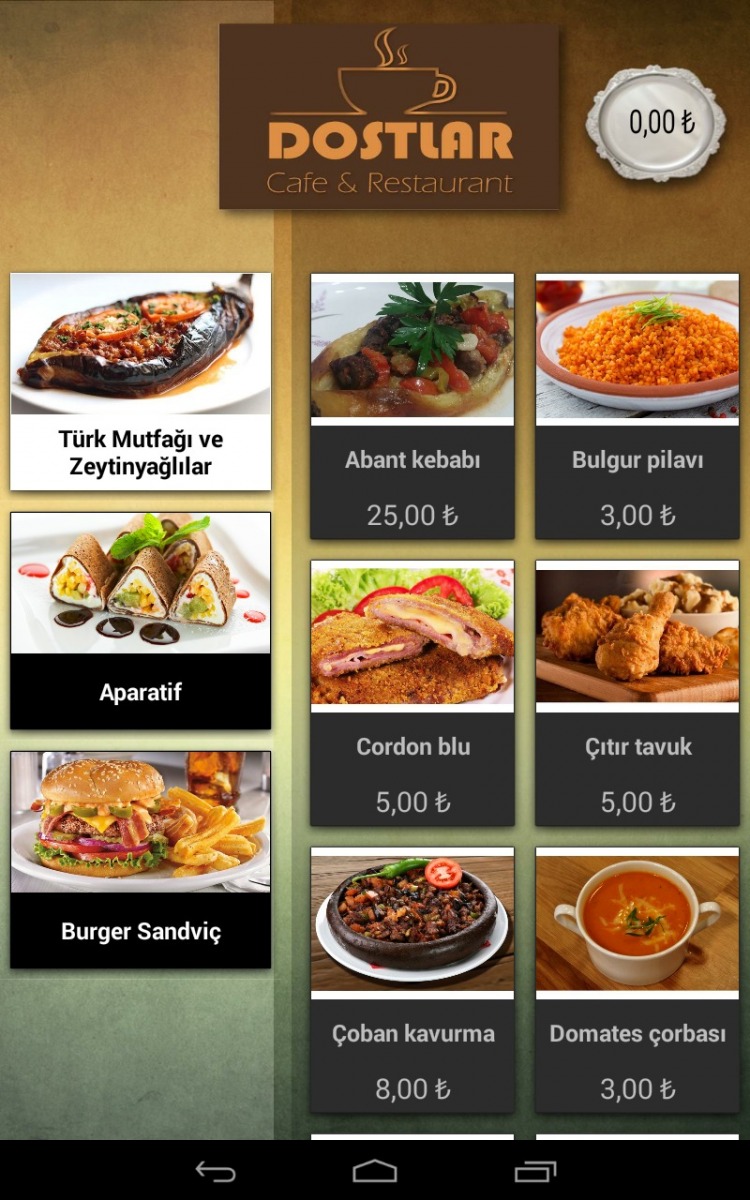Tap the Çıtır tavuk card

point(637,693)
